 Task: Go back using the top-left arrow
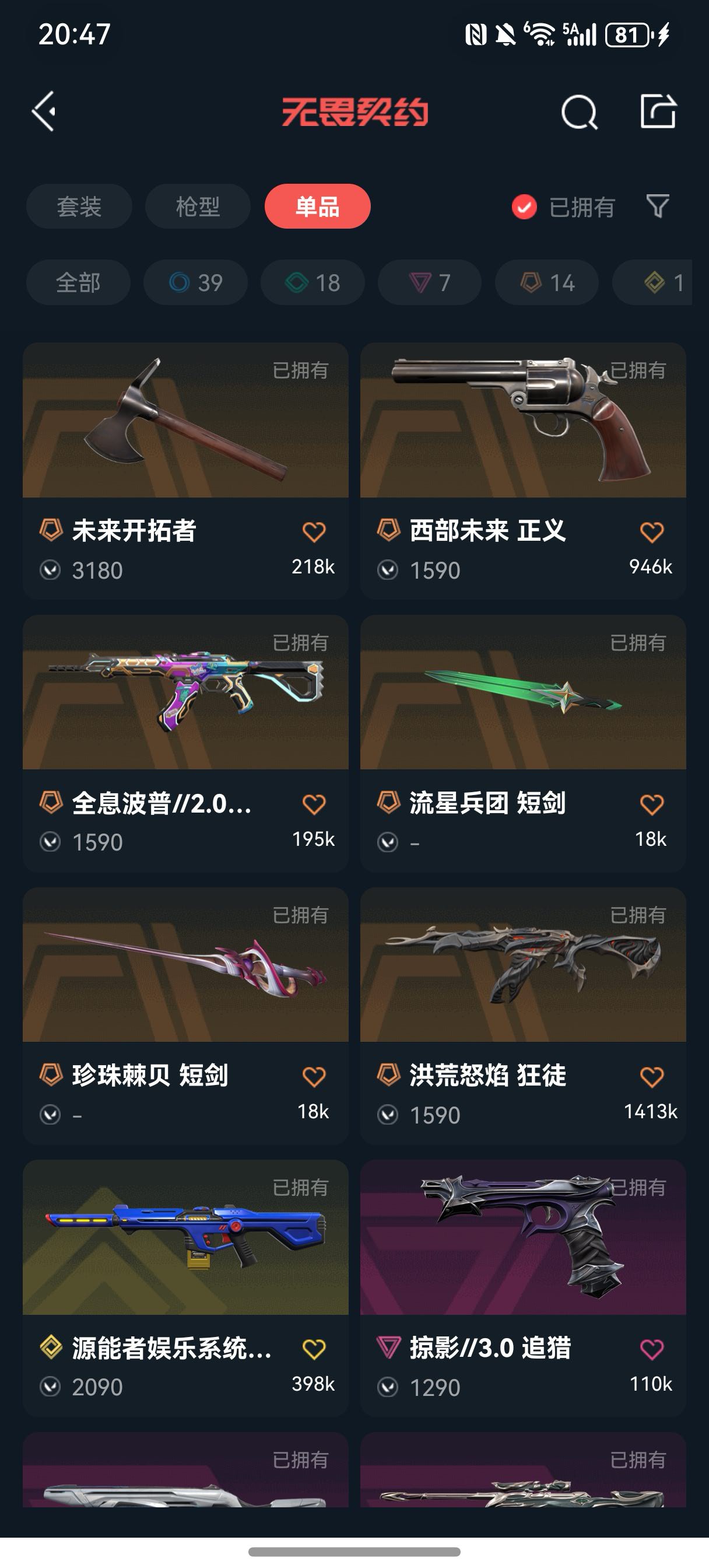[44, 111]
